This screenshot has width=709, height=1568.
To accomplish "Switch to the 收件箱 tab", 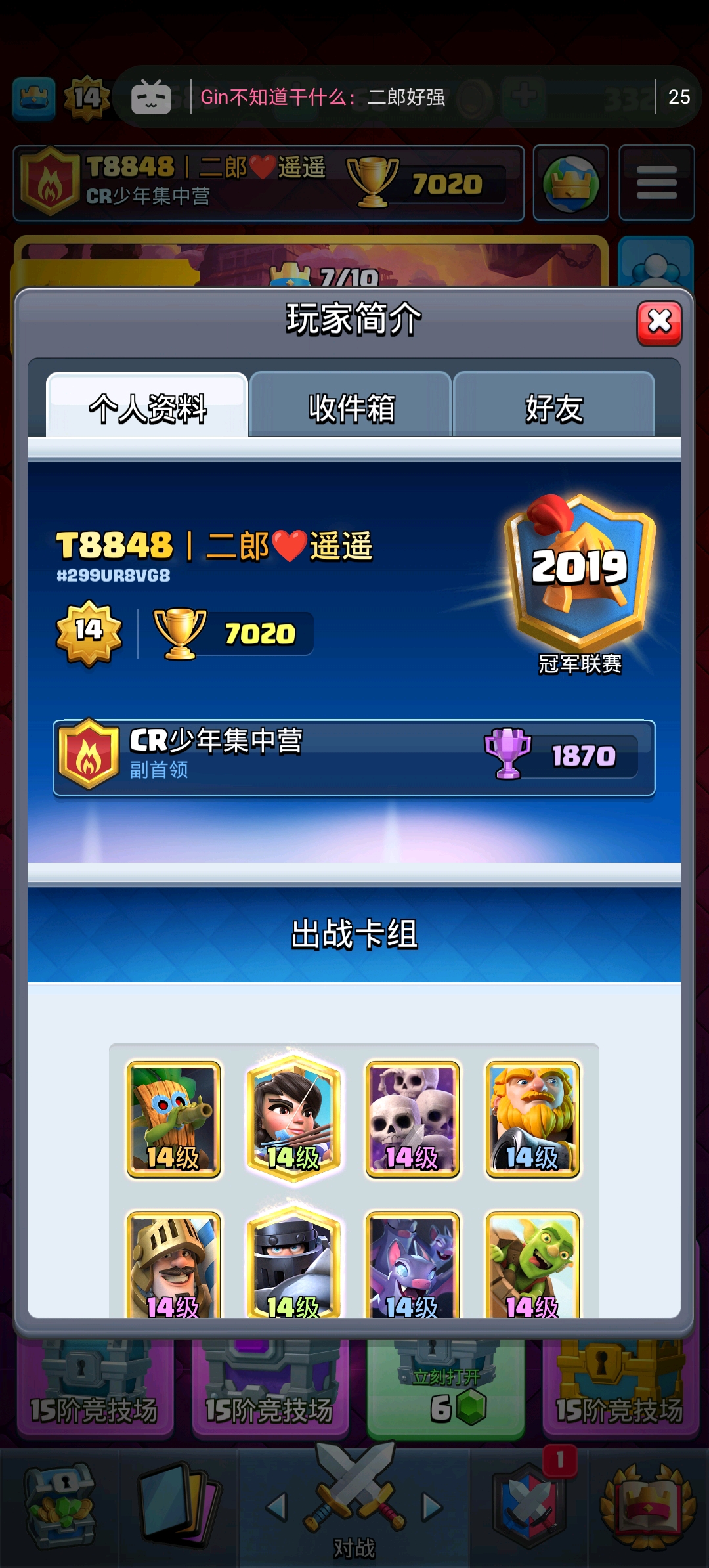I will pos(351,404).
